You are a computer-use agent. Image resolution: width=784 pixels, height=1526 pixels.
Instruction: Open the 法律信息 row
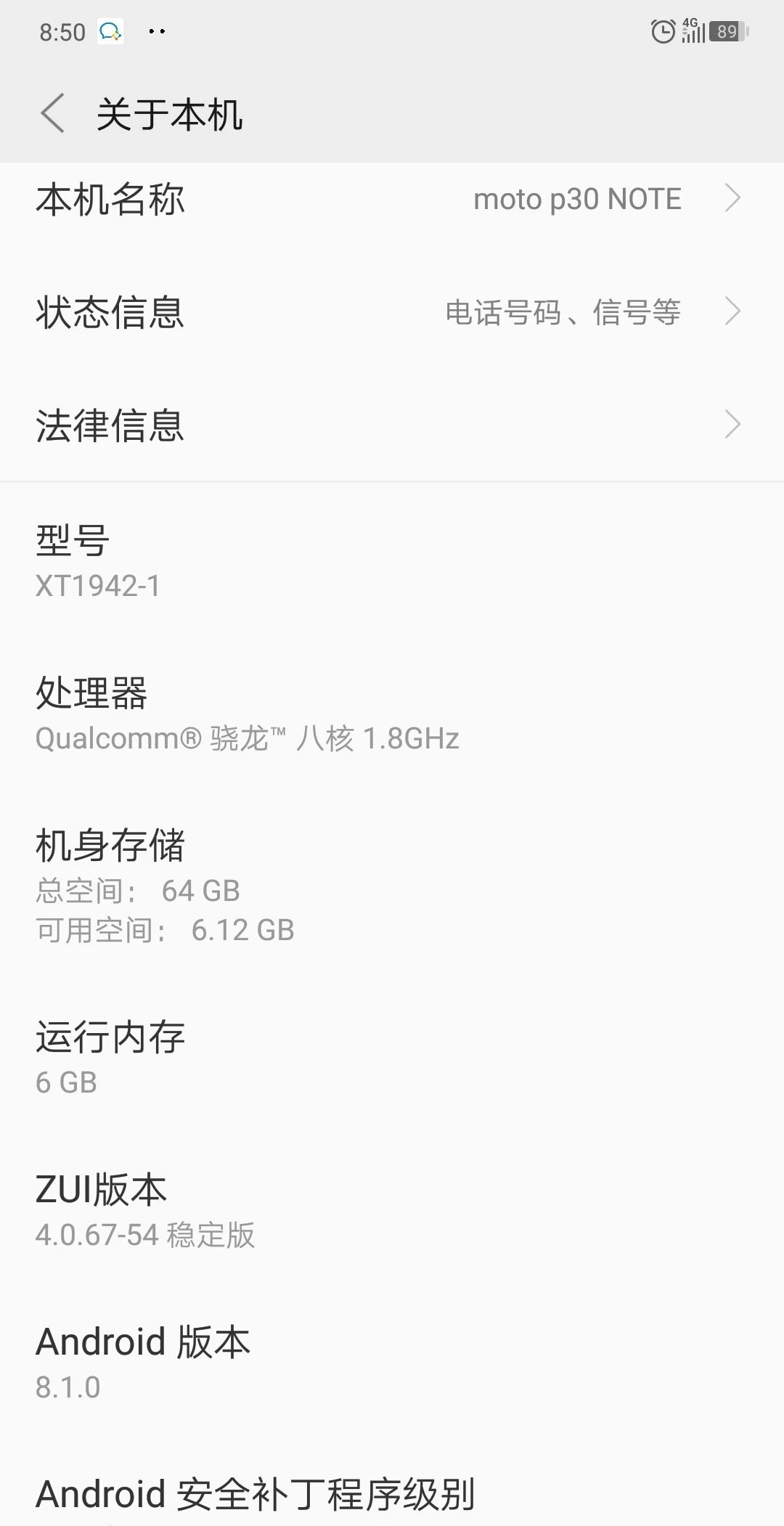[x=392, y=425]
